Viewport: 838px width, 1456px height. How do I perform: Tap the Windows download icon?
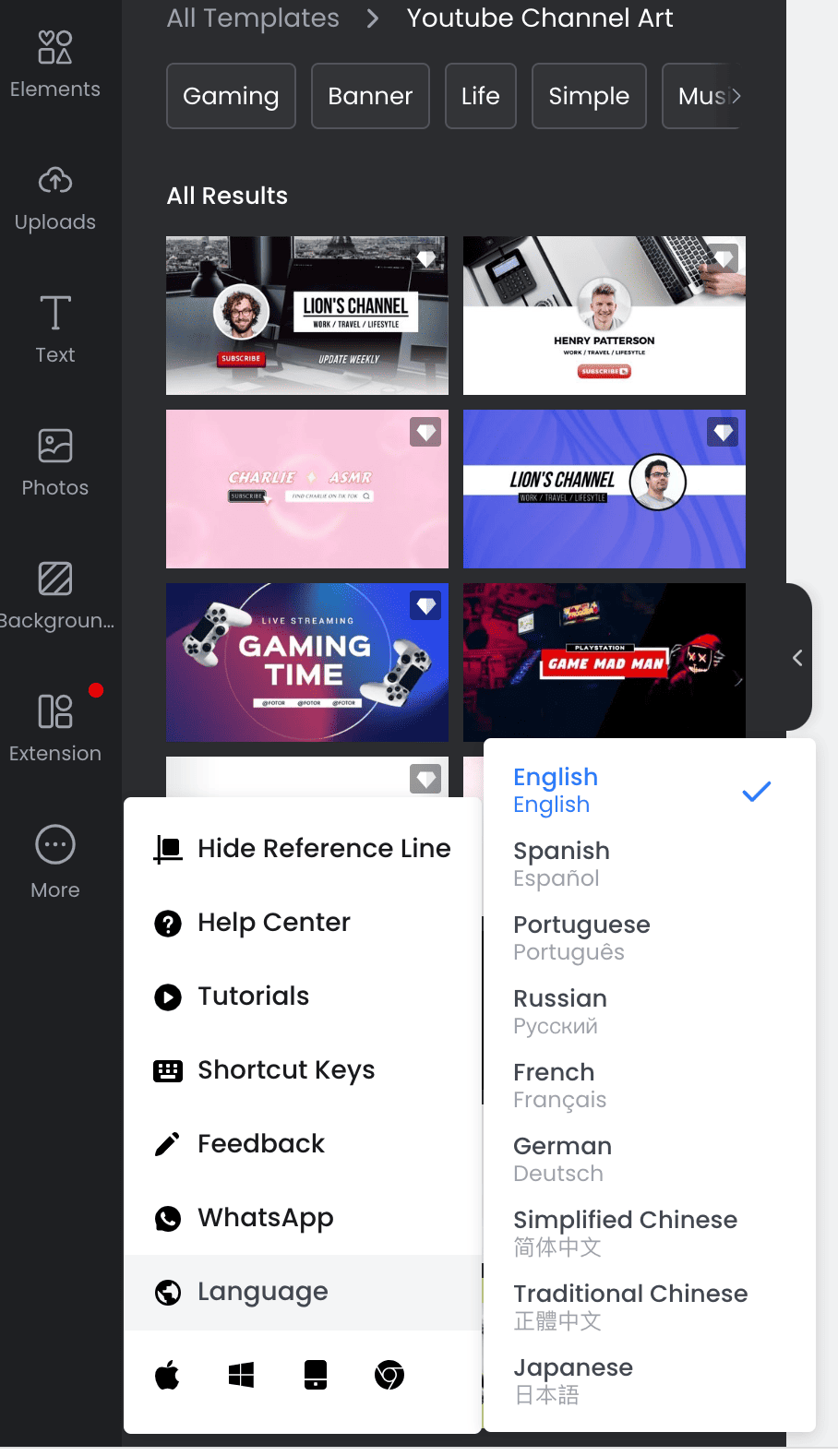point(241,1376)
